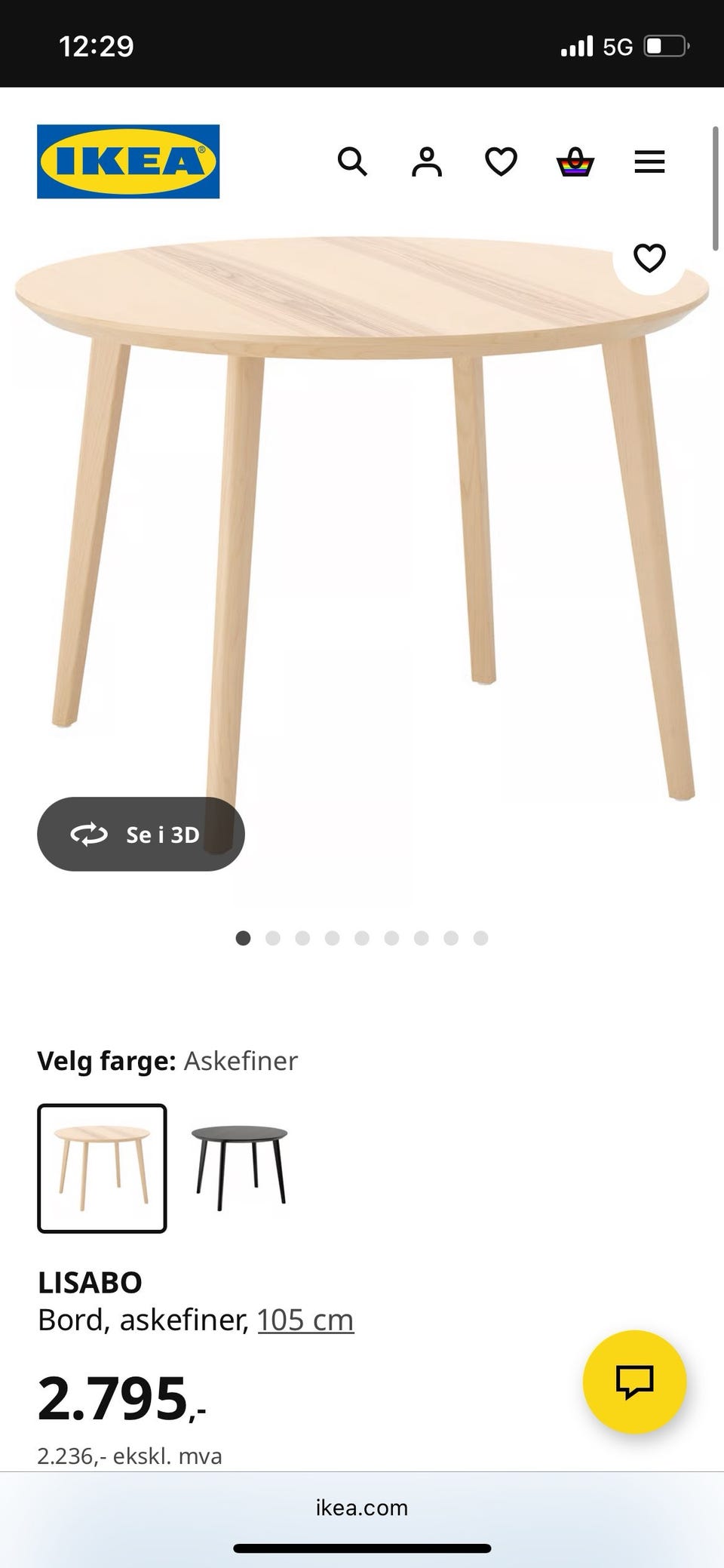Open the 105 cm size link
Viewport: 724px width, 1568px height.
point(305,1321)
